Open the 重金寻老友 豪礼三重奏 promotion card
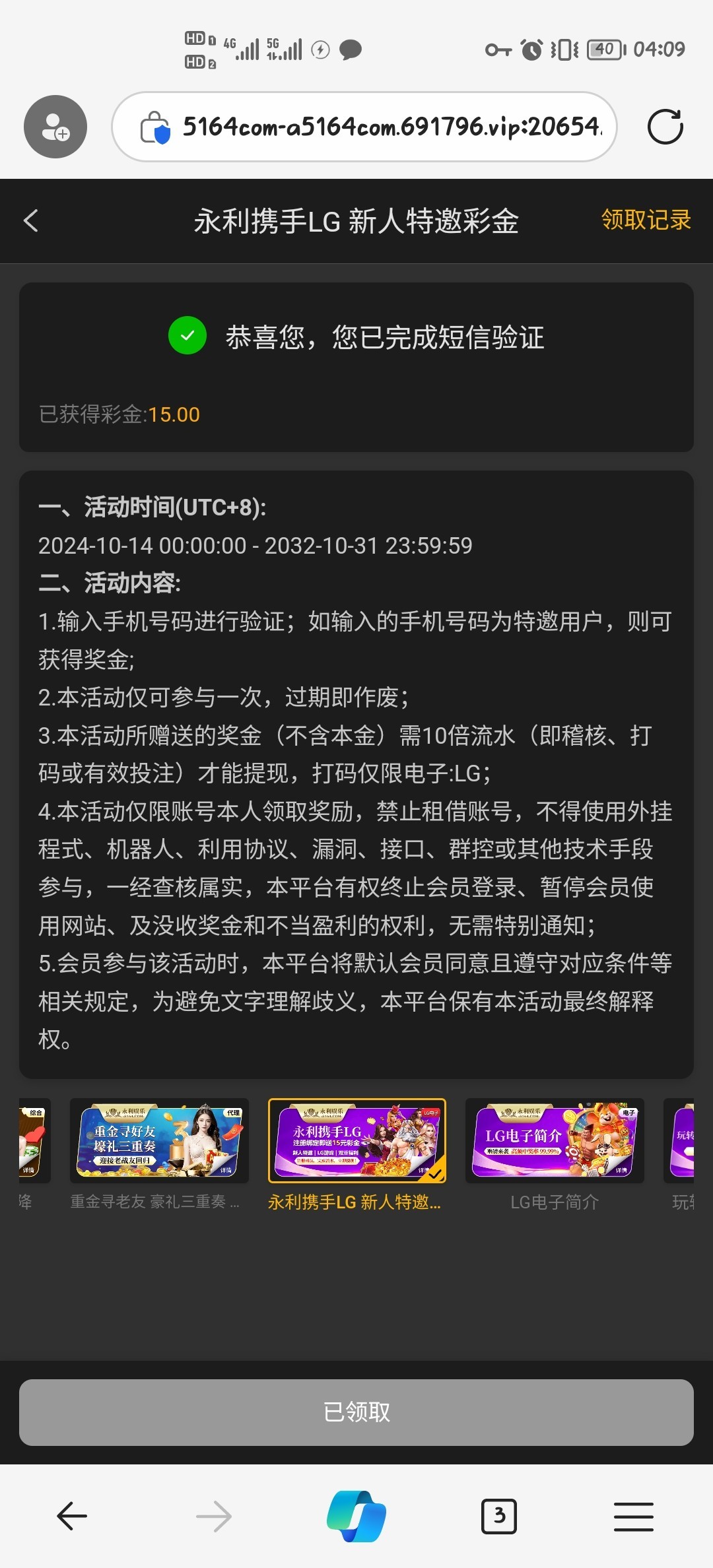Image resolution: width=713 pixels, height=1568 pixels. tap(159, 1141)
